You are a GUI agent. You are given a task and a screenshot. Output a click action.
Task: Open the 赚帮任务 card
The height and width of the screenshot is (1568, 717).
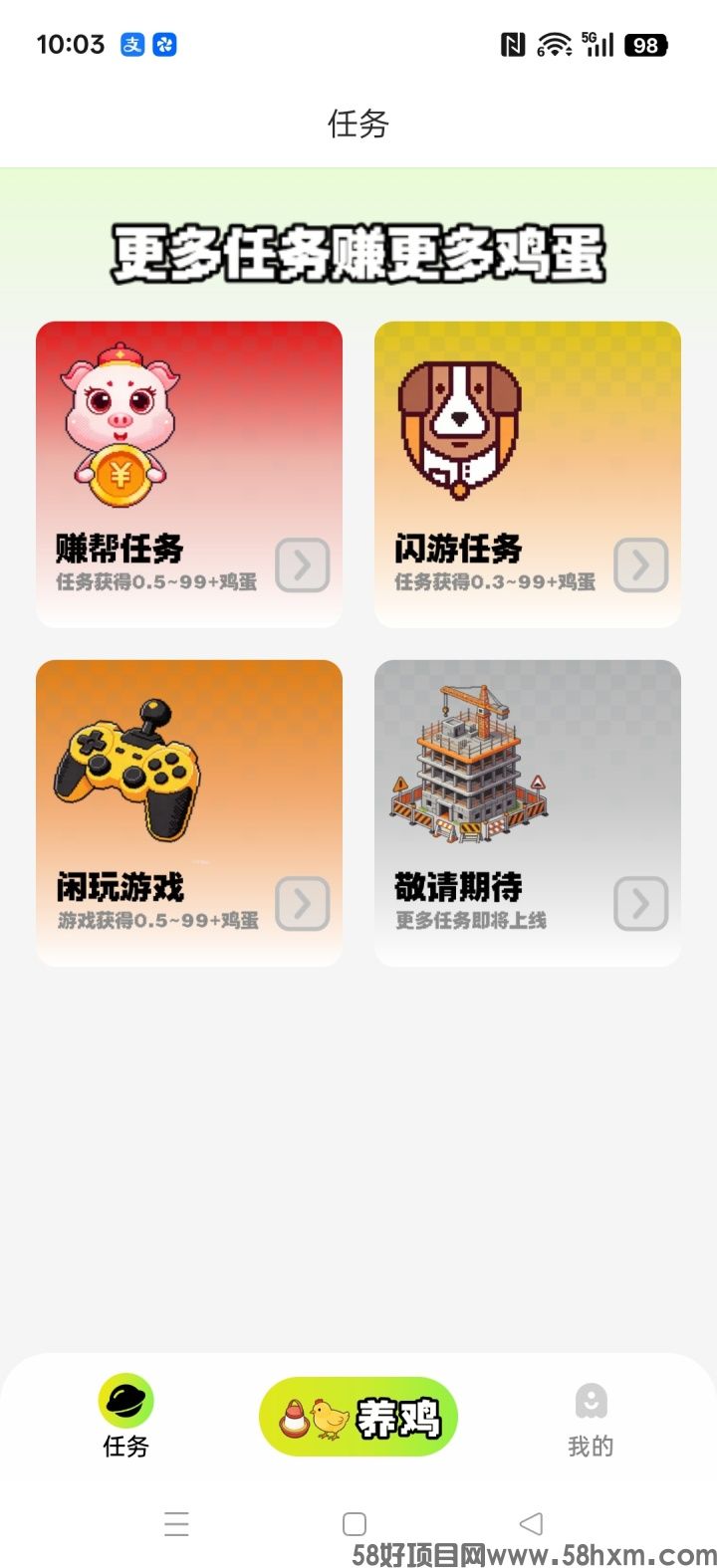click(x=189, y=474)
